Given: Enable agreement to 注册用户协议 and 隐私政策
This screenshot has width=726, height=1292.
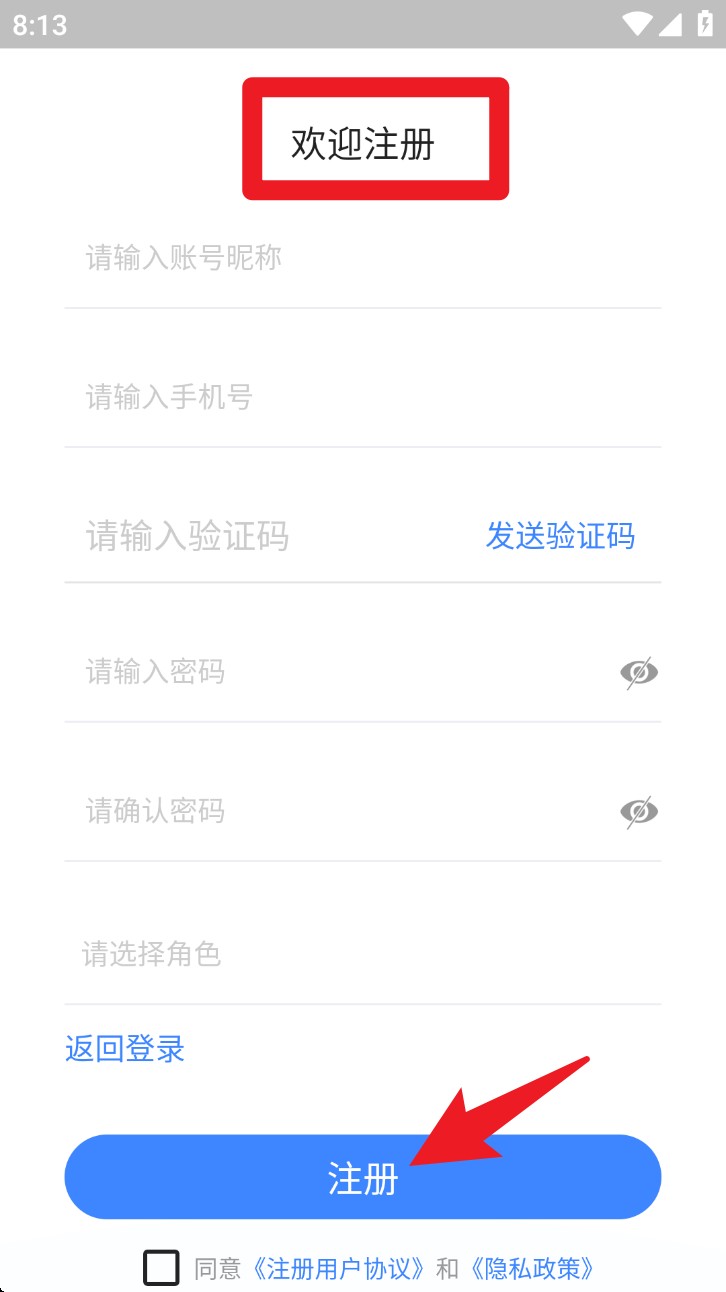Looking at the screenshot, I should coord(160,1268).
